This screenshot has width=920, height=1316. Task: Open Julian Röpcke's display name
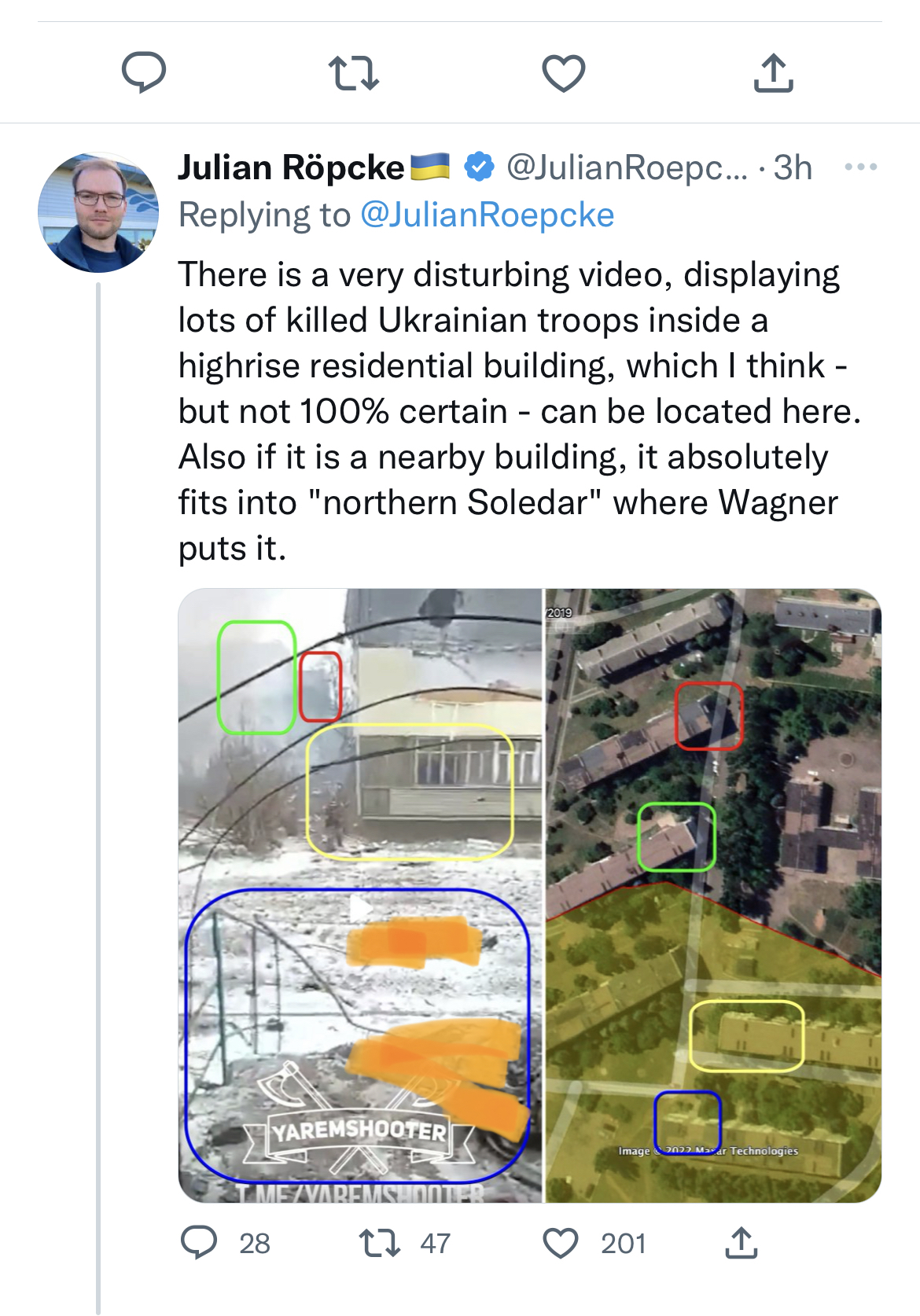[x=291, y=167]
